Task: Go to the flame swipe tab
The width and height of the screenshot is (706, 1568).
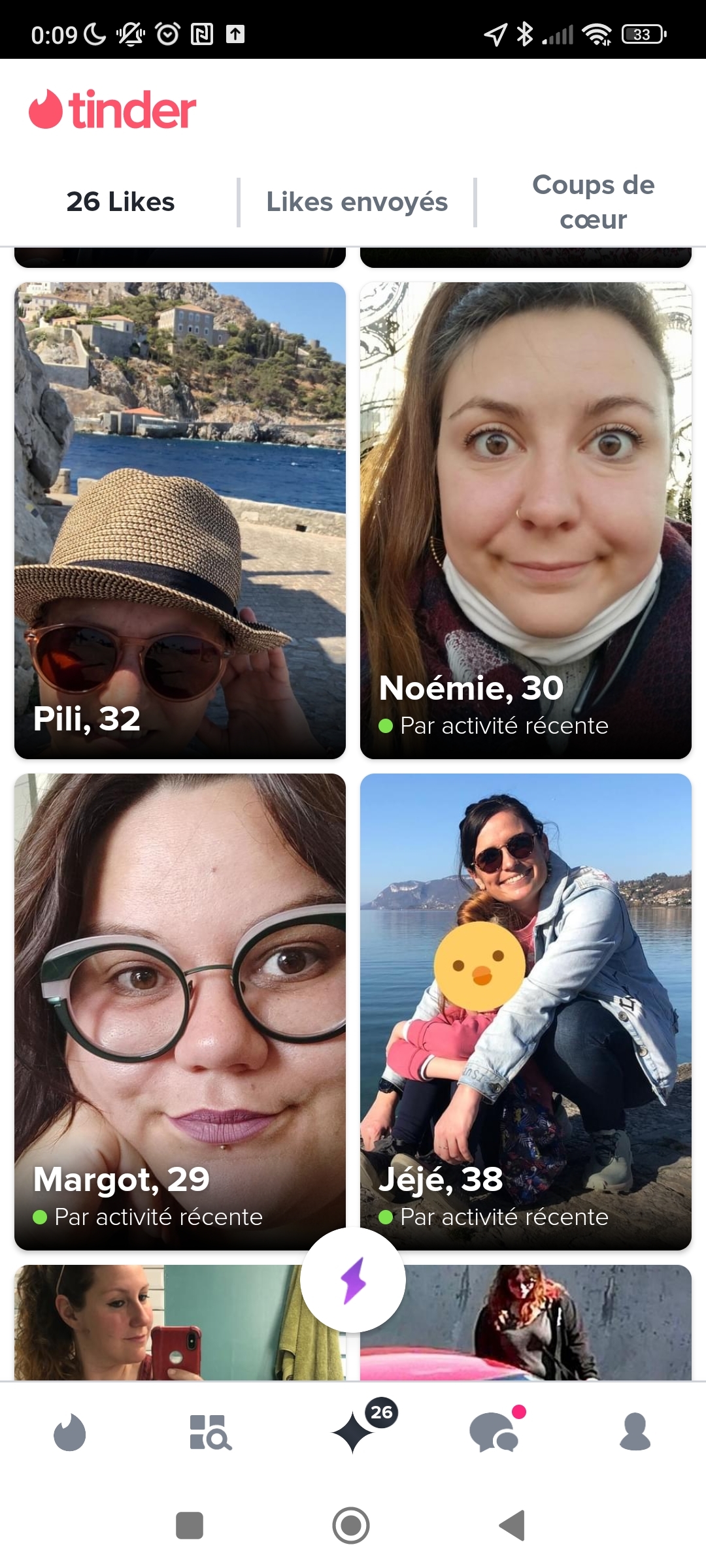Action: pos(70,1432)
